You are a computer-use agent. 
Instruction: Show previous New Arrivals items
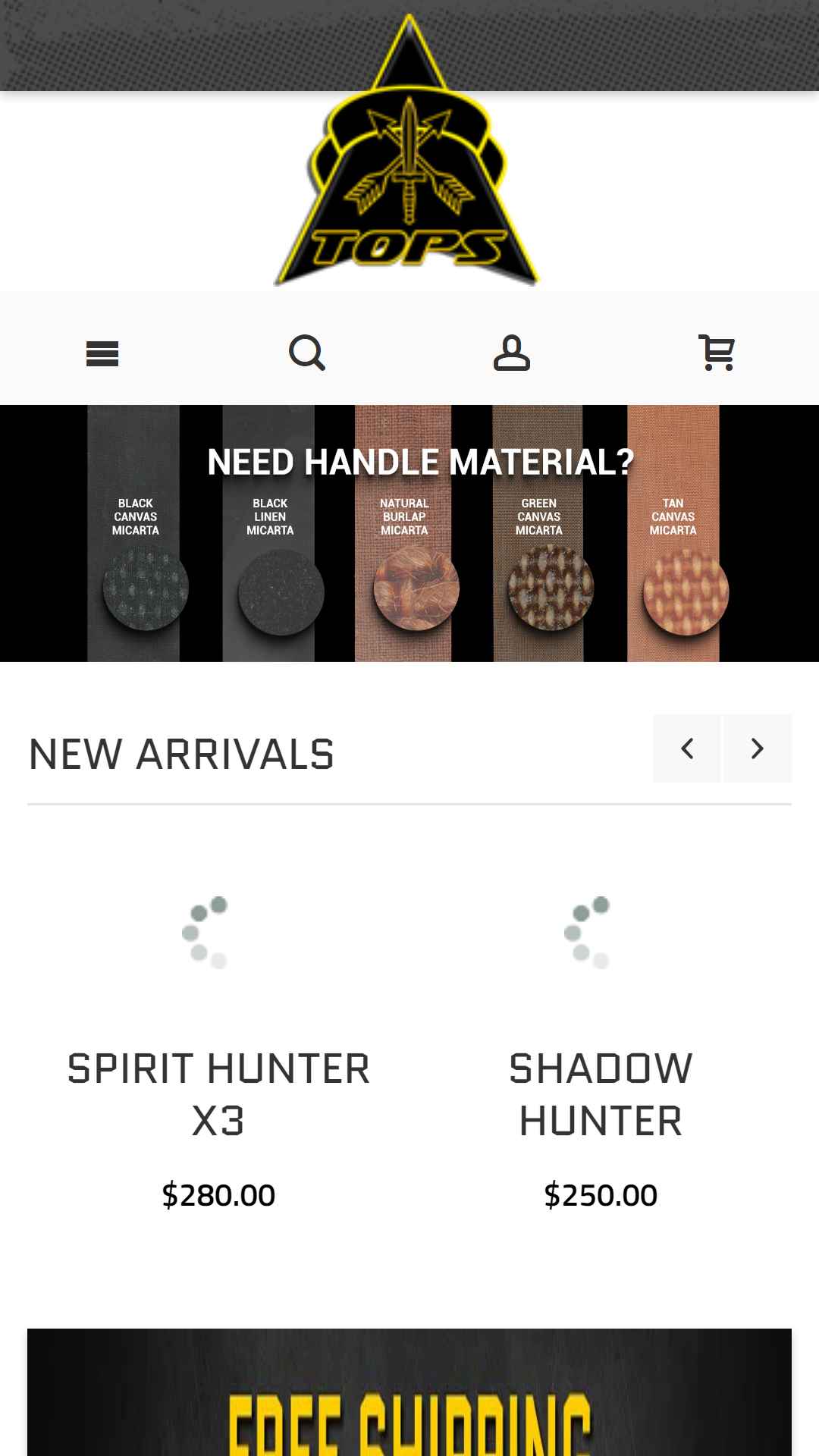point(687,748)
